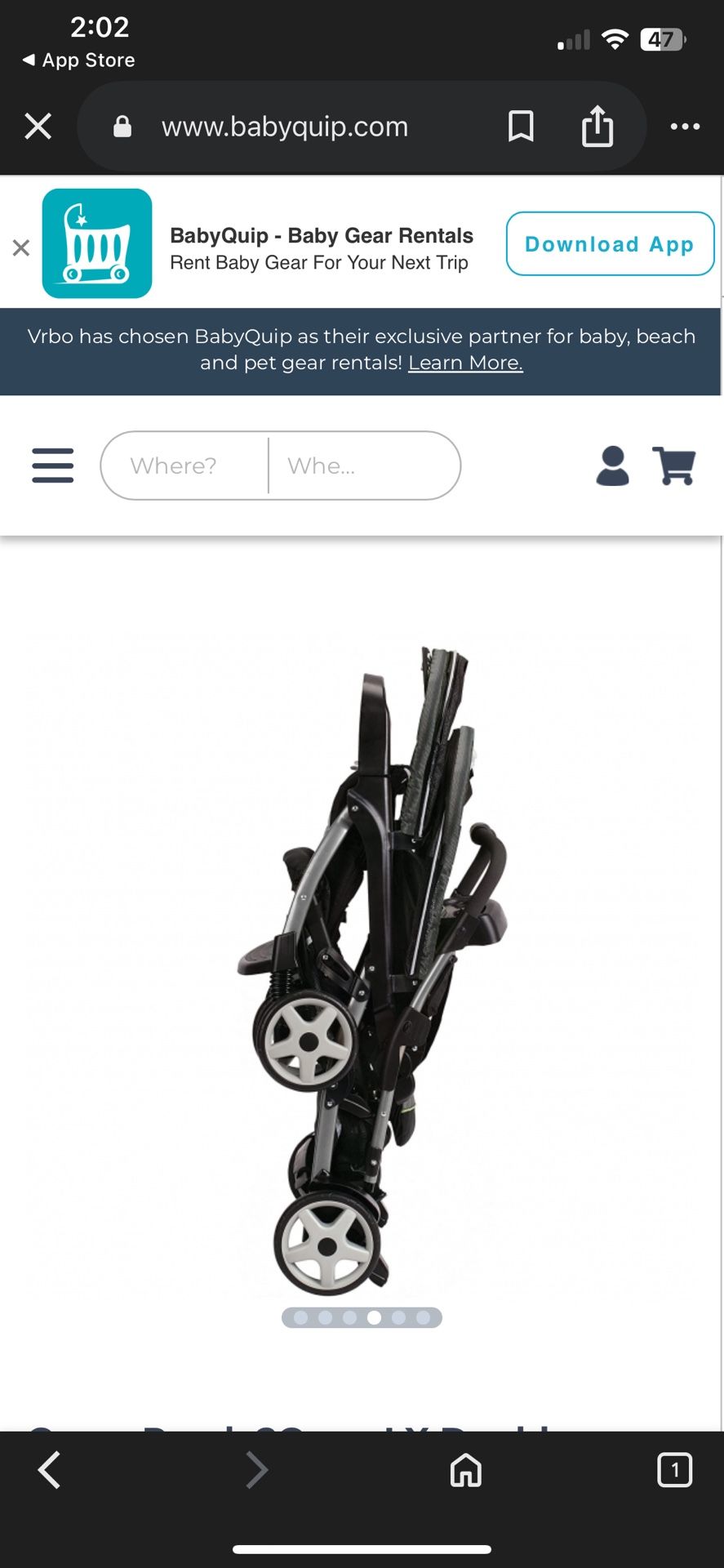Tap the bookmark icon in address bar
724x1568 pixels.
click(x=521, y=126)
